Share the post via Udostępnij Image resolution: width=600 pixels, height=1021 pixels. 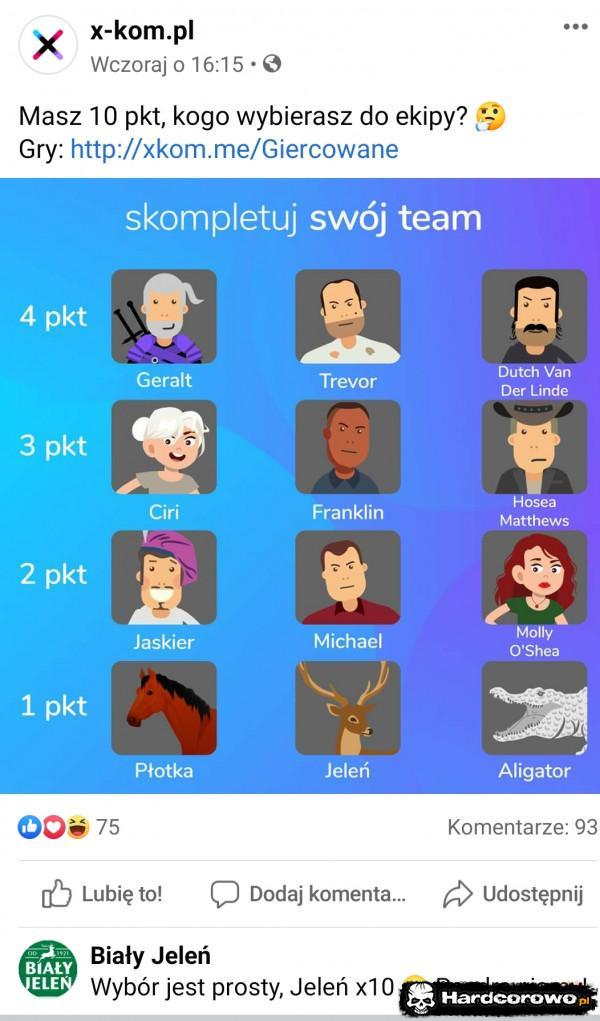click(512, 893)
